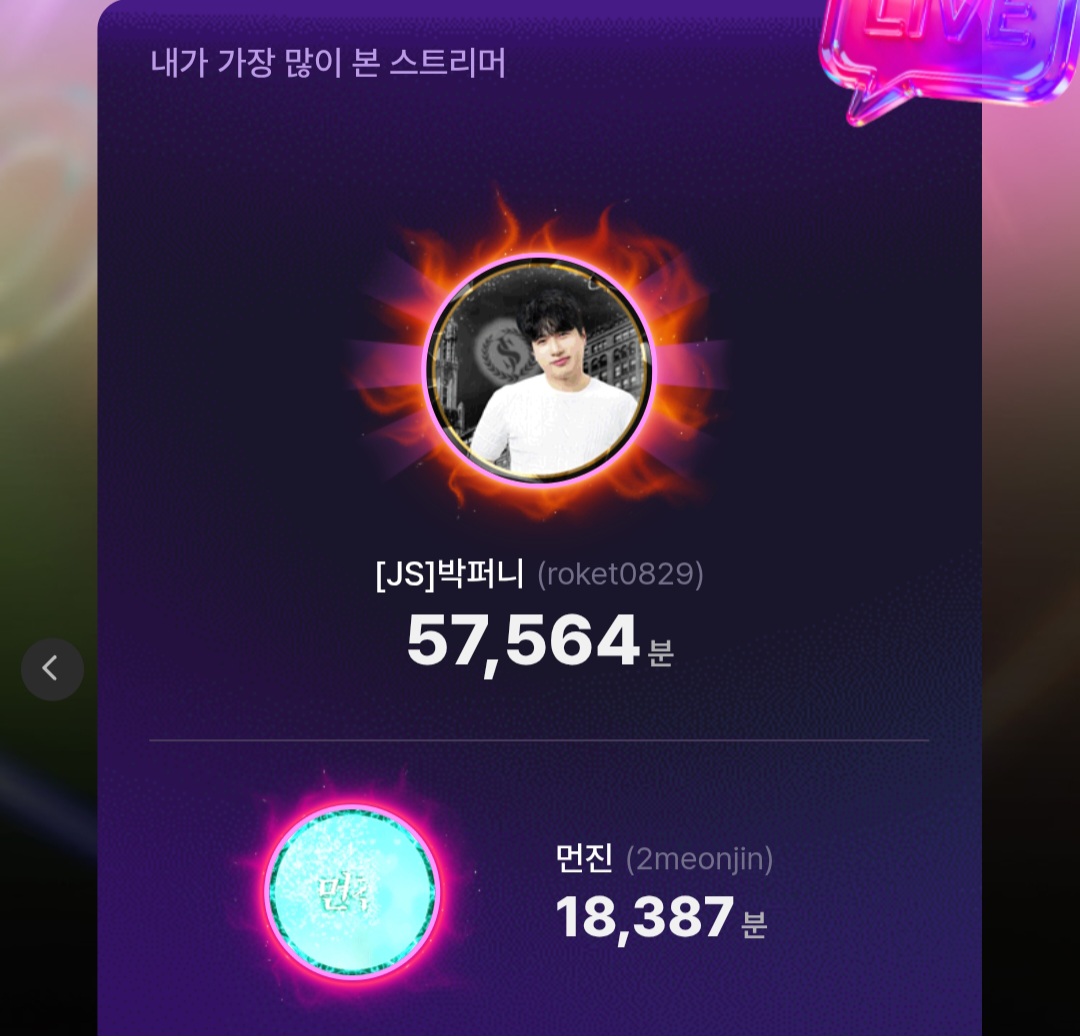Go to the previous recap slide
Viewport: 1080px width, 1036px height.
pos(52,669)
